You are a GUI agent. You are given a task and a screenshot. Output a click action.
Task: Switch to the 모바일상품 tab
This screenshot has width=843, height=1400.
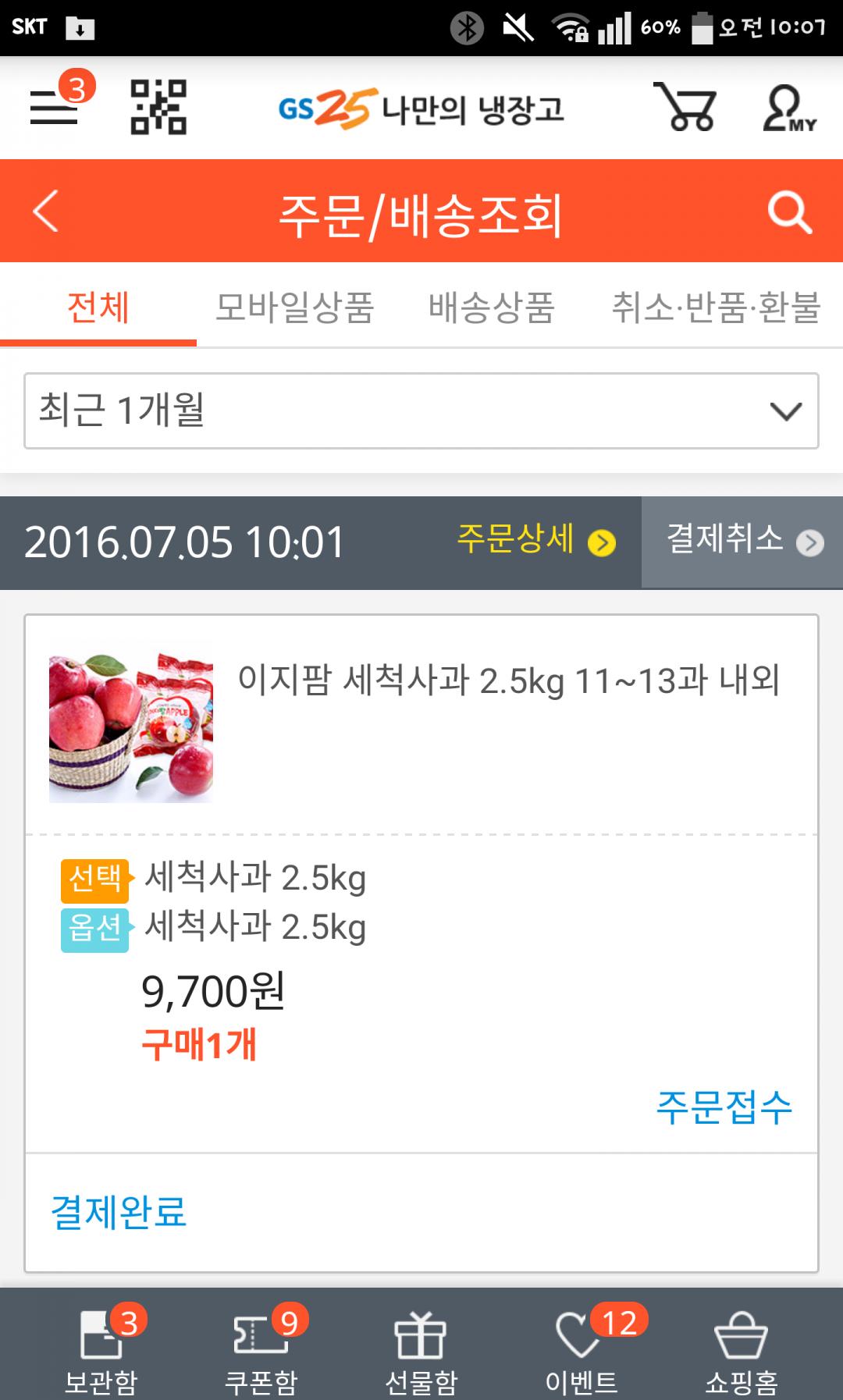[294, 307]
